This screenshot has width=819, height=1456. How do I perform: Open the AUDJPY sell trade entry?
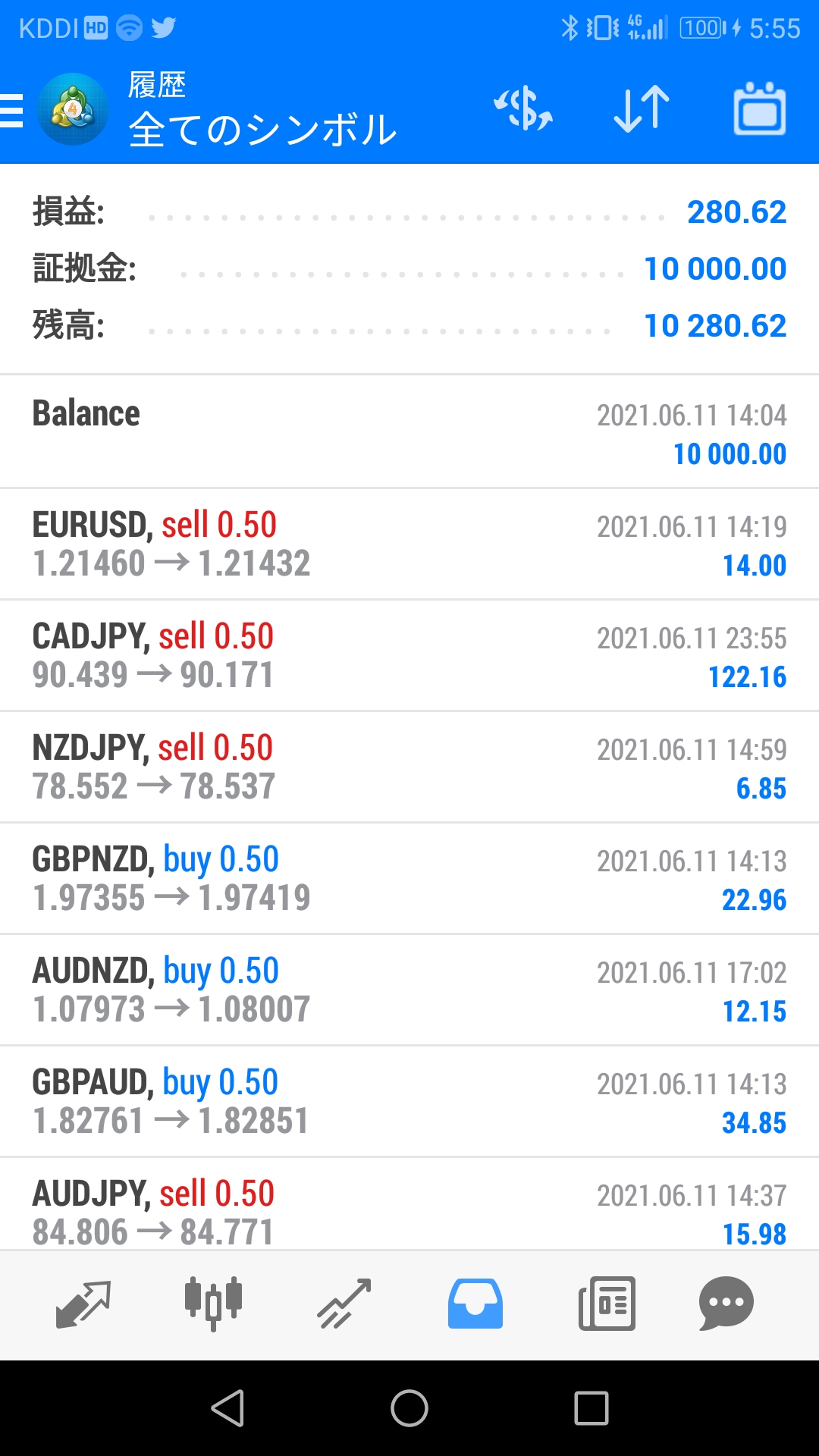coord(409,1212)
